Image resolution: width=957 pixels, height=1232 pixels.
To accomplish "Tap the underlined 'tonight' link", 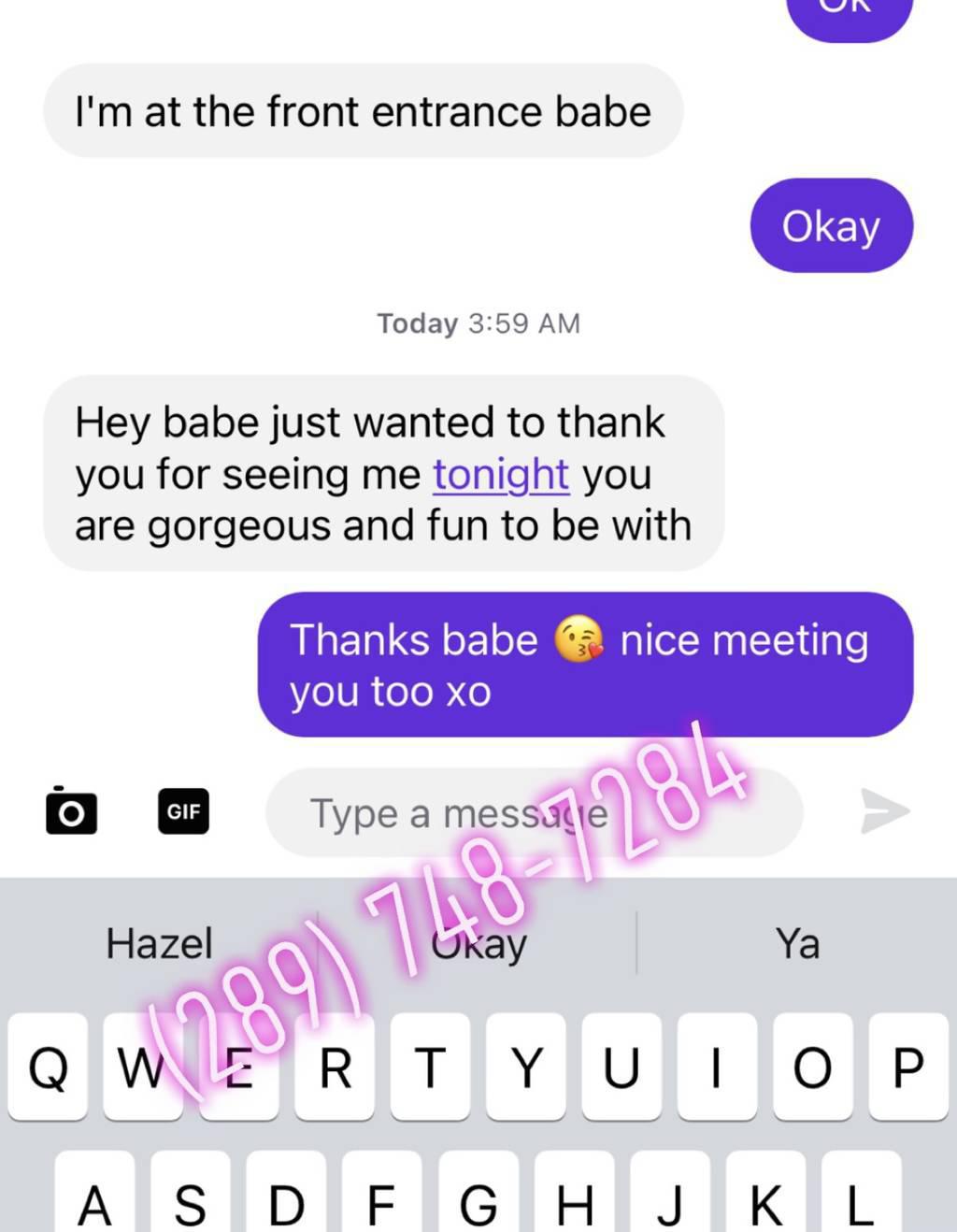I will click(501, 475).
